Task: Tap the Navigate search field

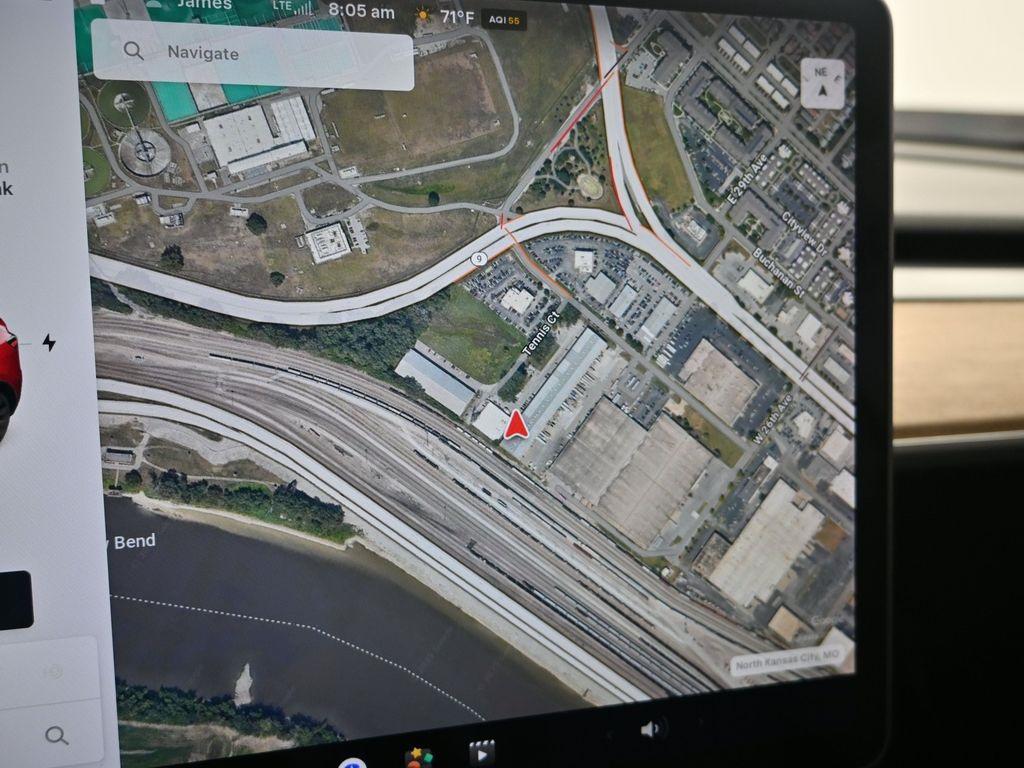Action: [252, 54]
